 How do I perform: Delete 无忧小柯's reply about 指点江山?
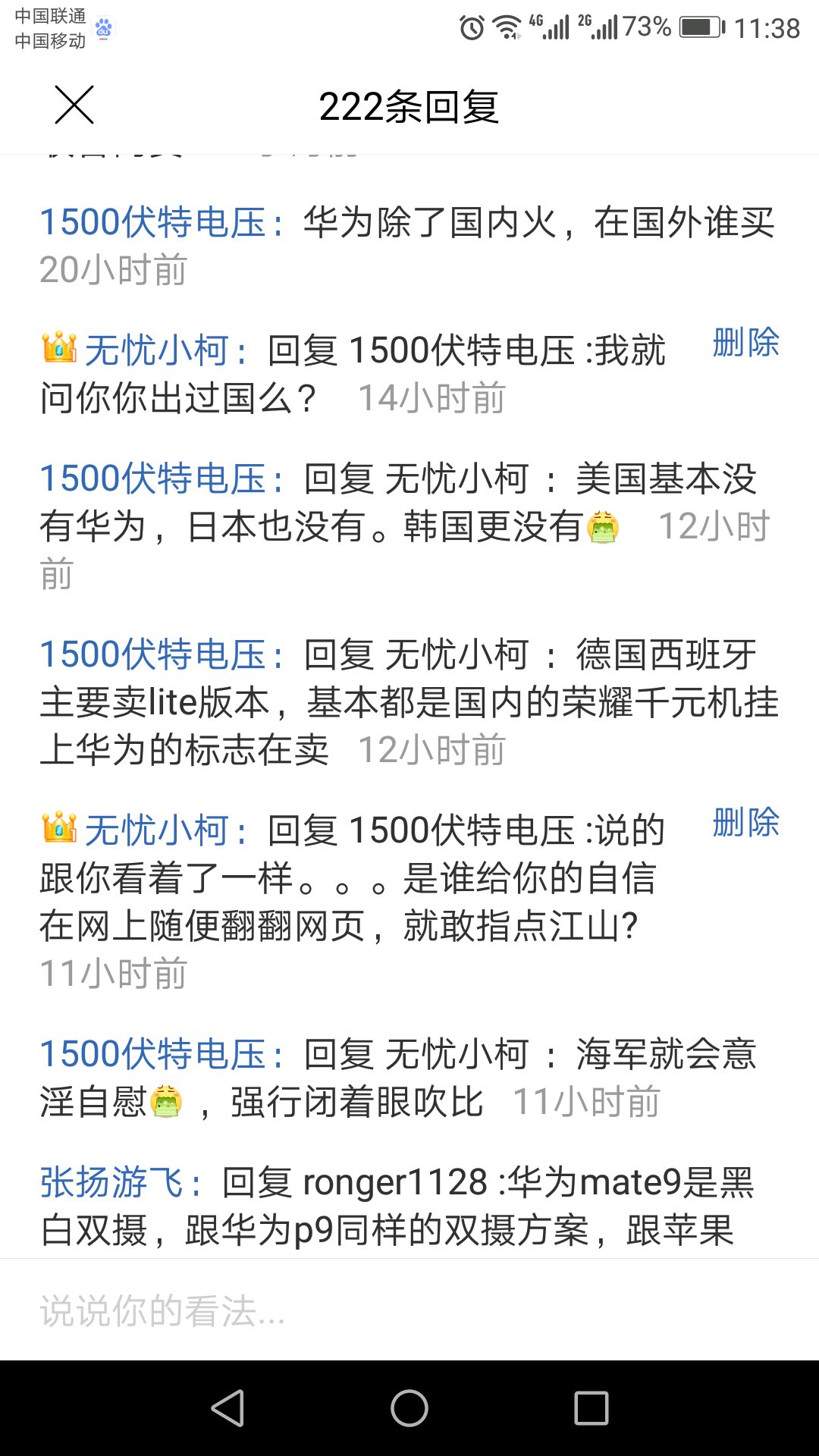tap(746, 822)
